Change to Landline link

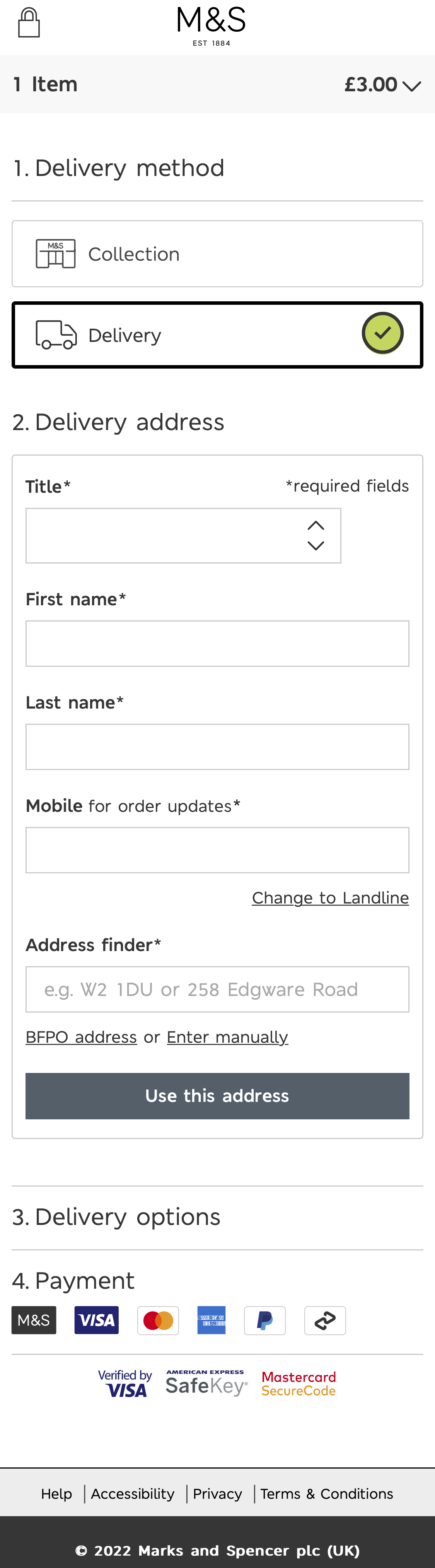(330, 898)
